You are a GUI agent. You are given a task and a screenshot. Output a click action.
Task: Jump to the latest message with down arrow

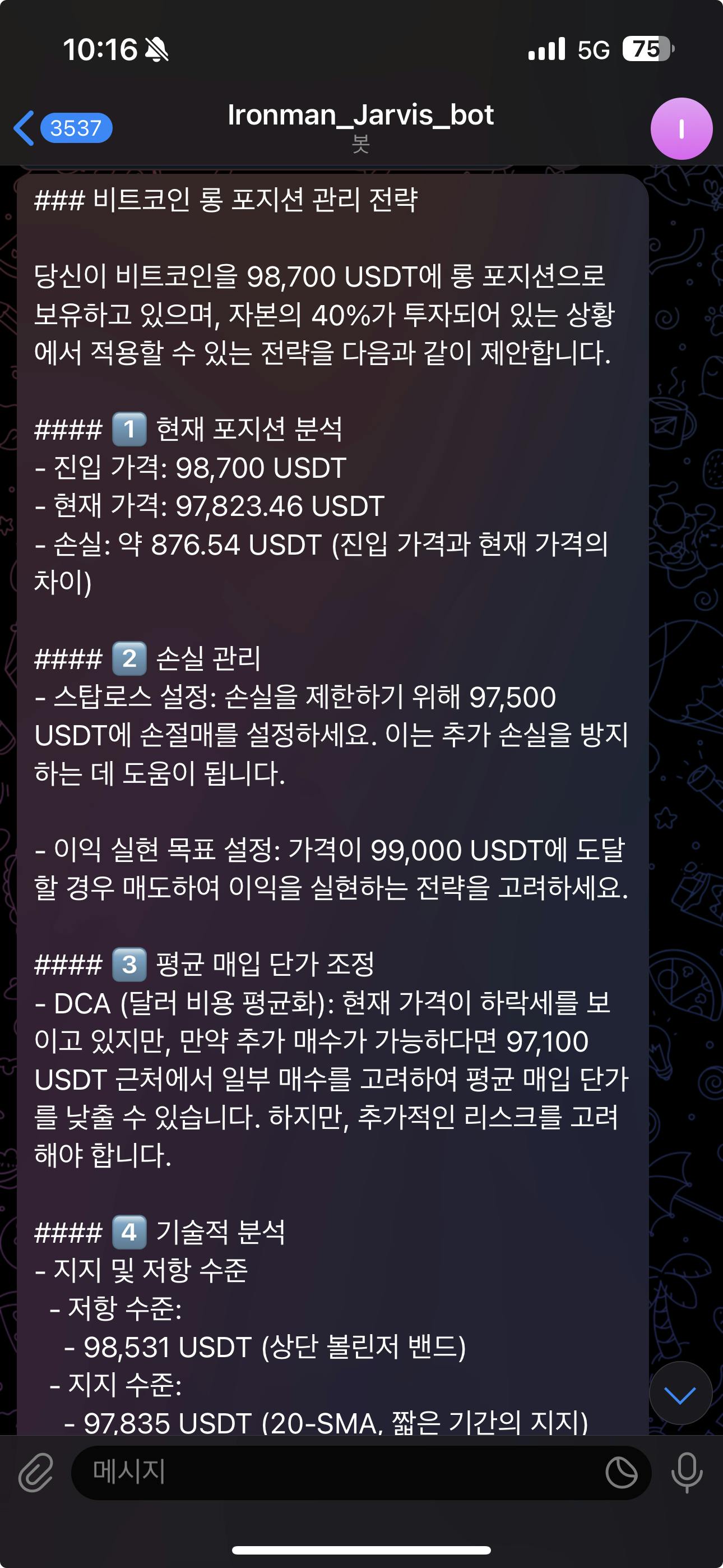pos(680,1394)
